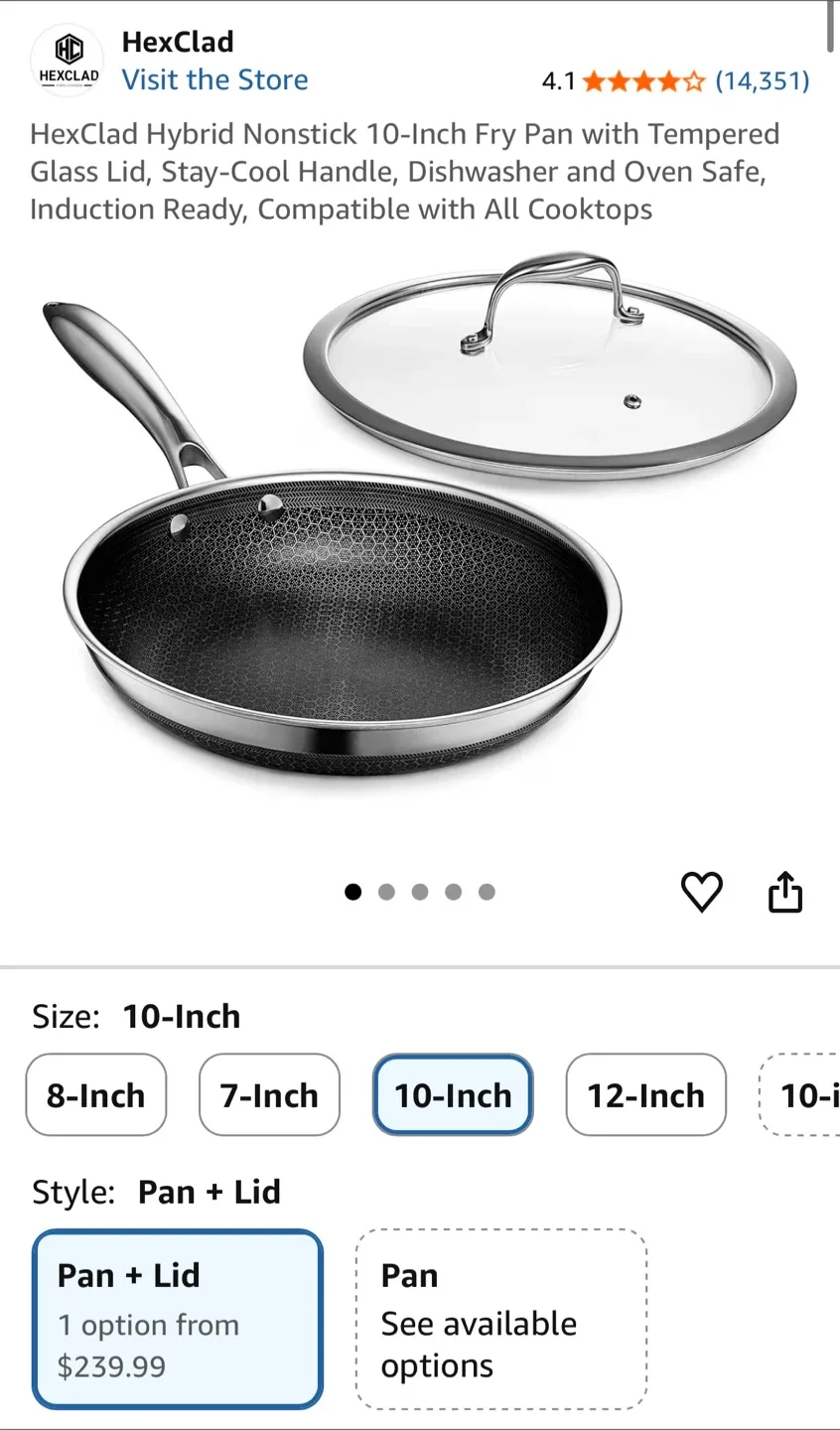Screen dimensions: 840x1430
Task: Switch to the Pan style option
Action: click(x=500, y=1319)
